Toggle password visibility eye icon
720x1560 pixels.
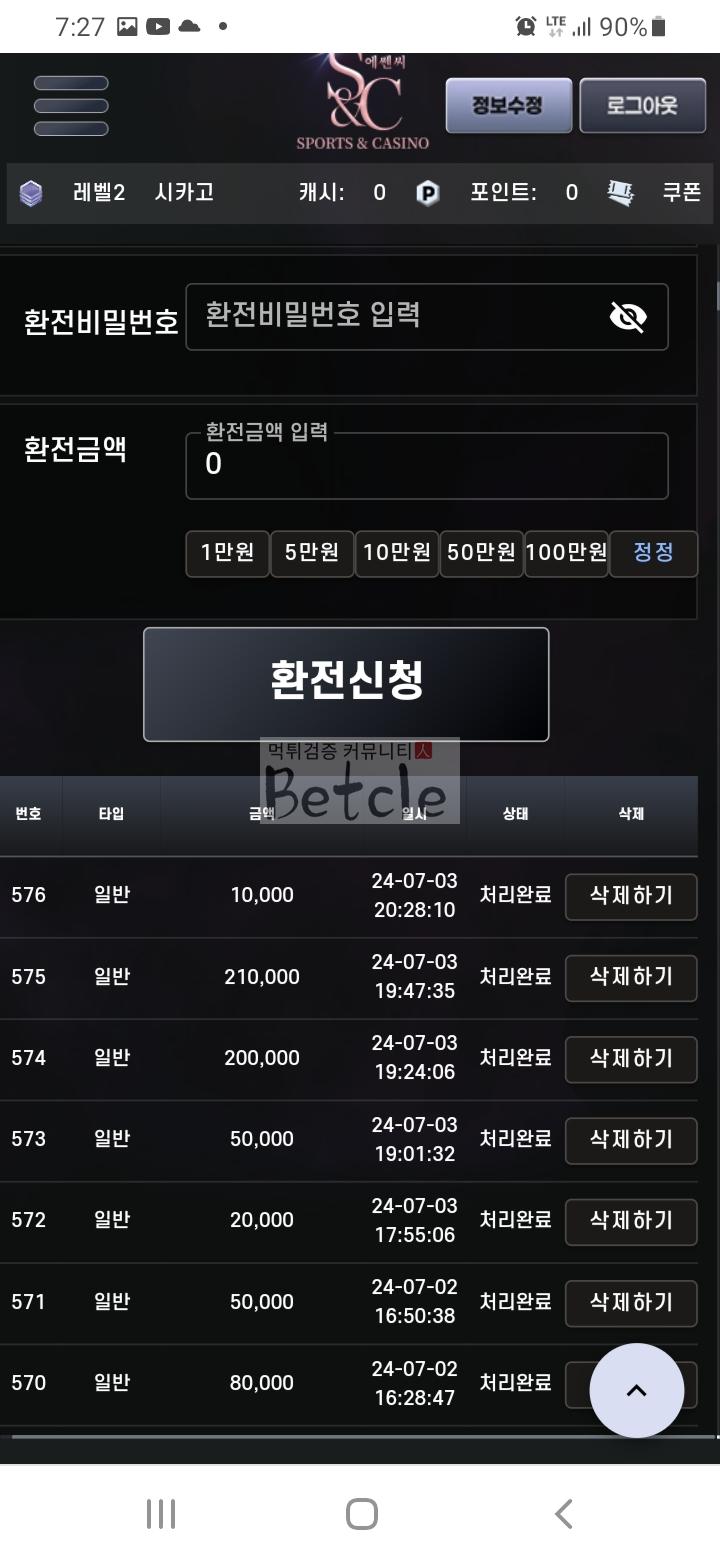[628, 318]
